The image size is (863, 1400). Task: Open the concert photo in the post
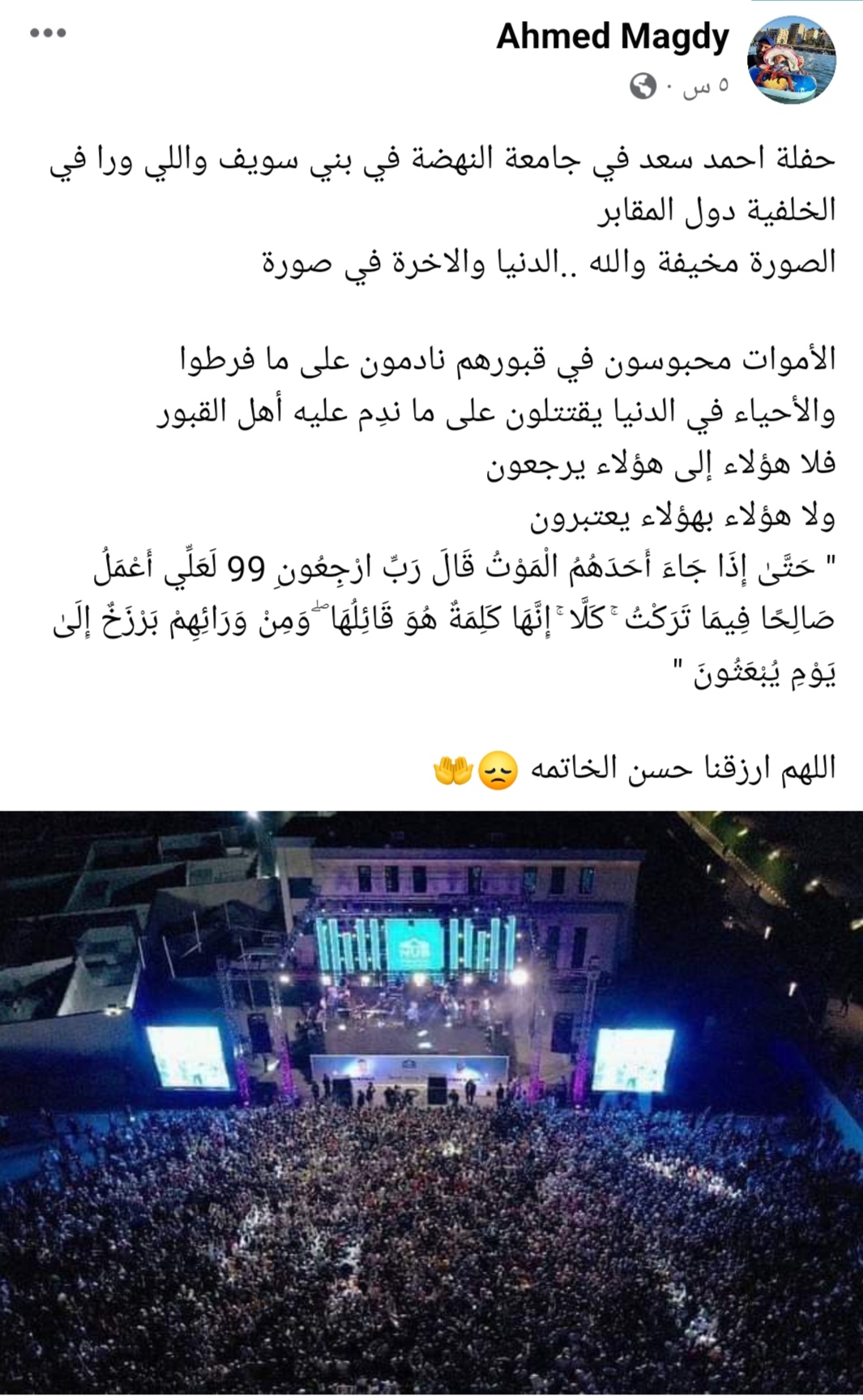[431, 1102]
